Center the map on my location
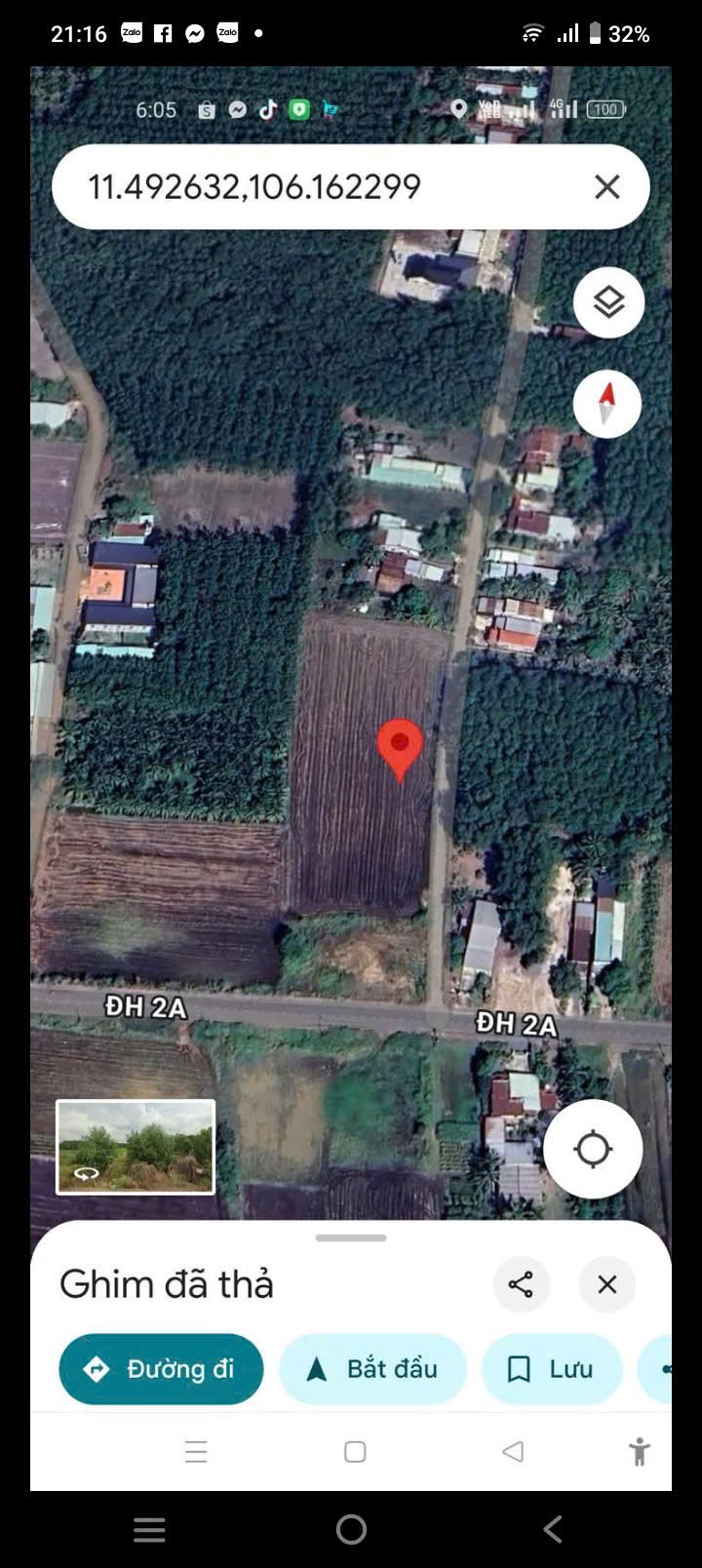This screenshot has height=1568, width=702. [592, 1149]
